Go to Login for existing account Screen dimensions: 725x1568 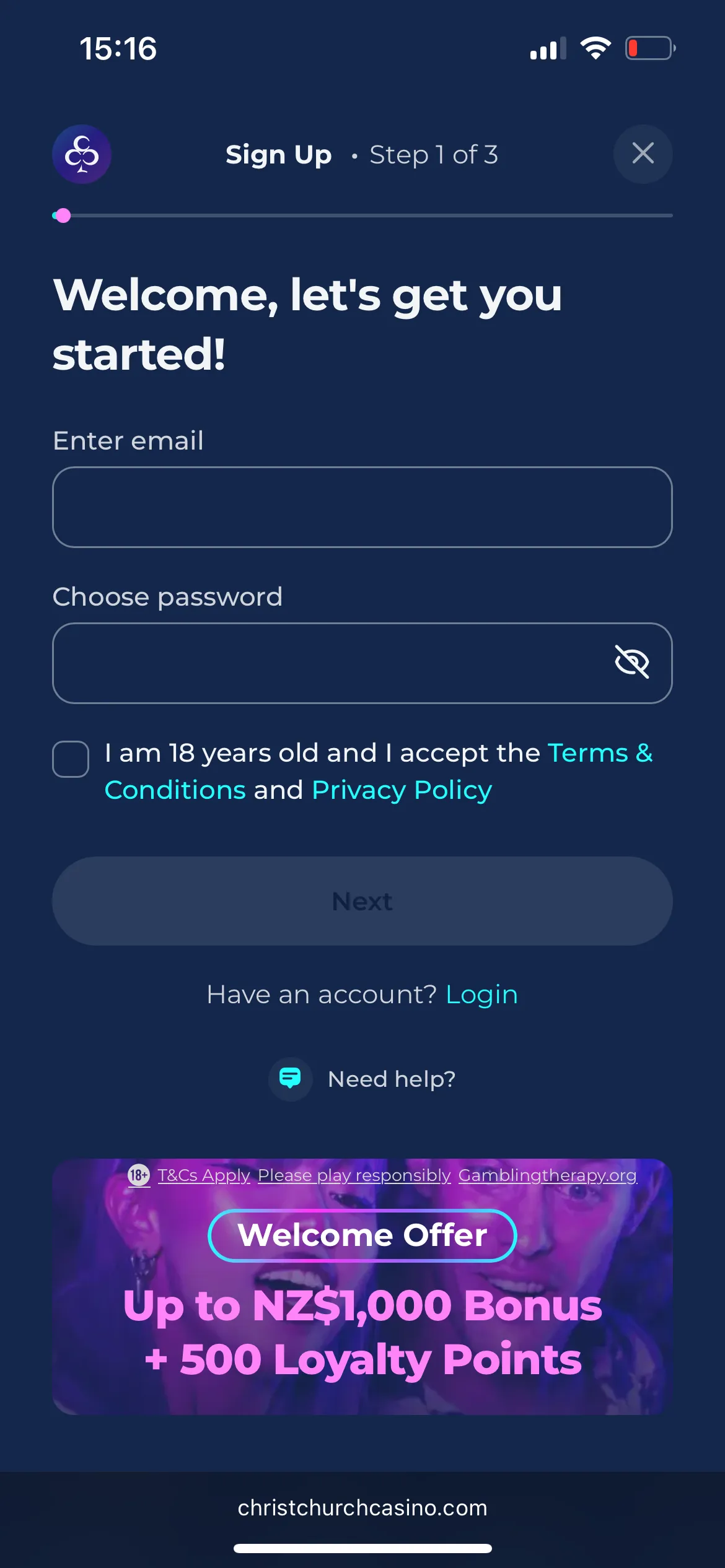[481, 995]
